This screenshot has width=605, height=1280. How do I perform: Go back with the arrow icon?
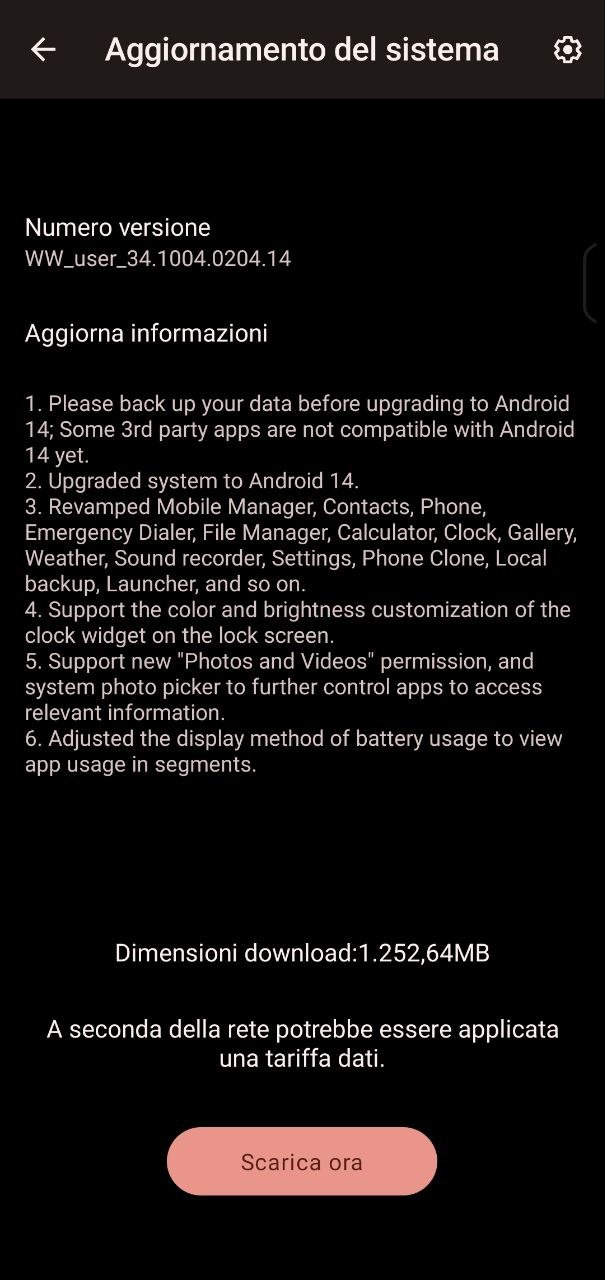coord(43,49)
